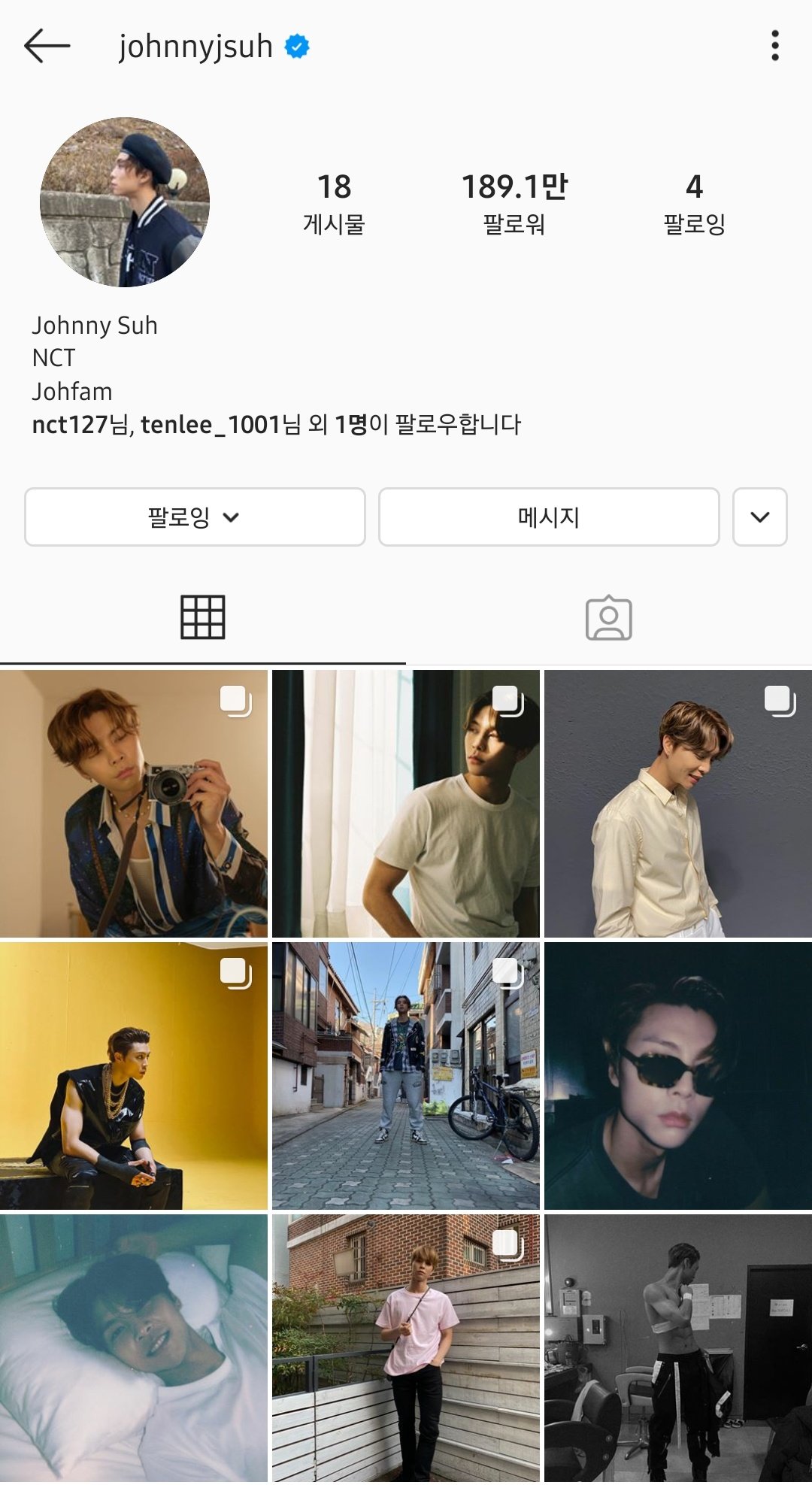812x1485 pixels.
Task: Switch to the tagged photos tab
Action: pos(608,619)
